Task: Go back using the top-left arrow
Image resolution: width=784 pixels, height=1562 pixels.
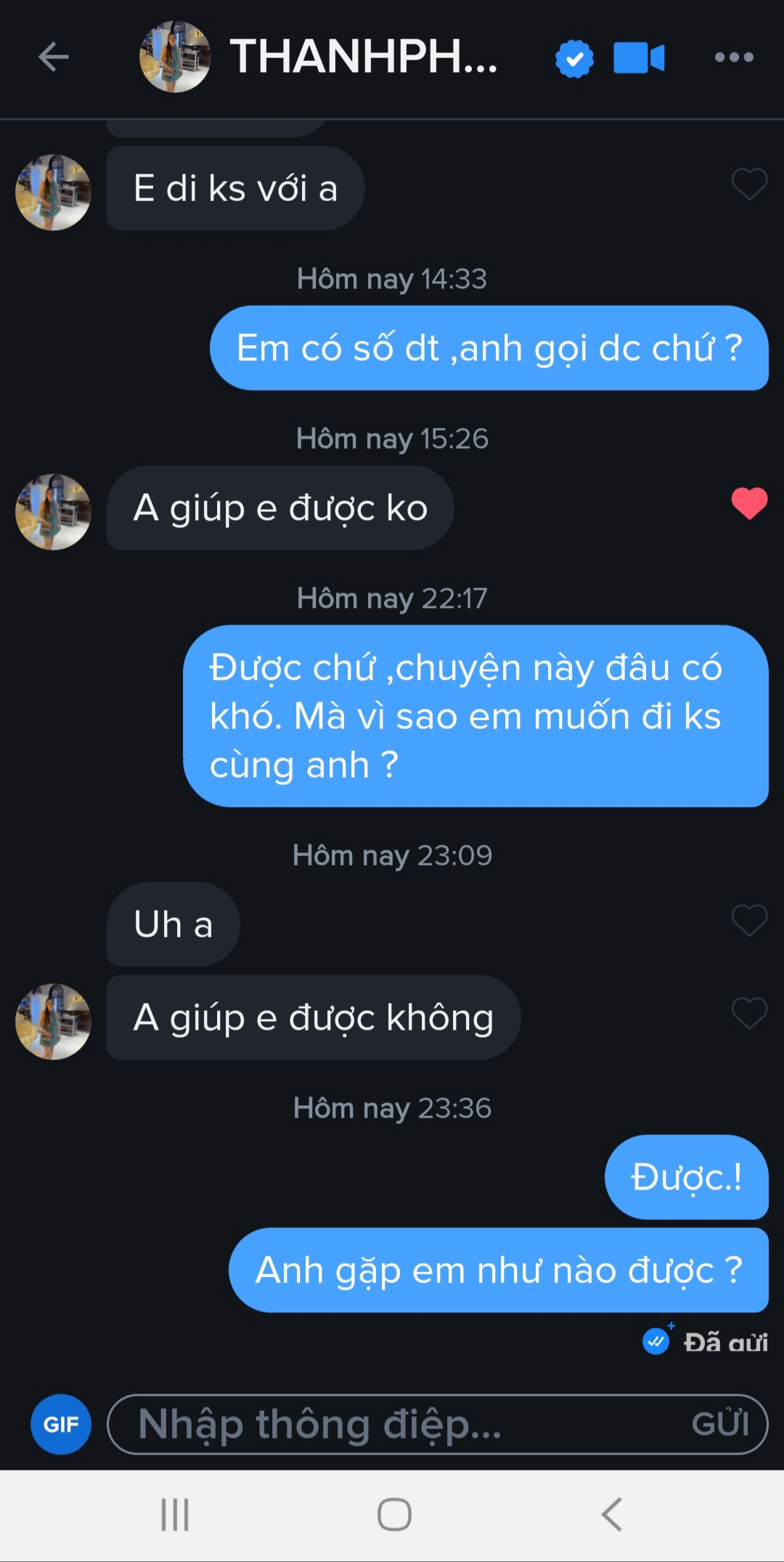Action: click(53, 57)
